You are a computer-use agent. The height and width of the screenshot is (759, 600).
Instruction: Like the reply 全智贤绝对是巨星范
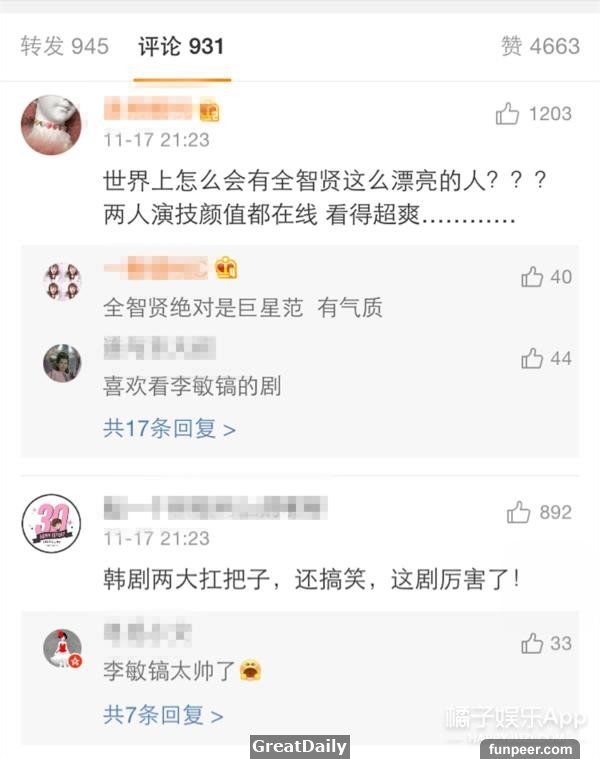(532, 277)
